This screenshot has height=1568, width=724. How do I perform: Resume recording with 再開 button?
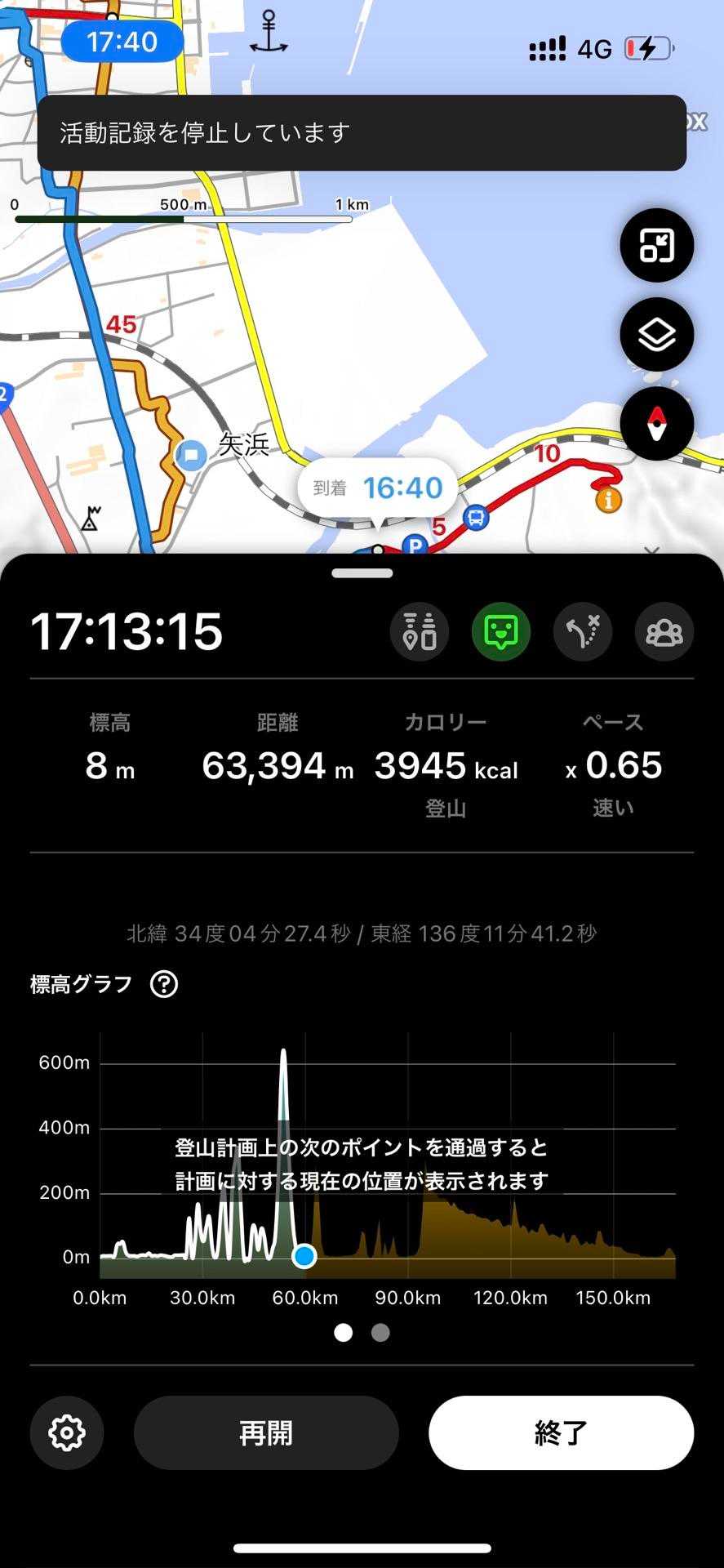click(266, 1432)
